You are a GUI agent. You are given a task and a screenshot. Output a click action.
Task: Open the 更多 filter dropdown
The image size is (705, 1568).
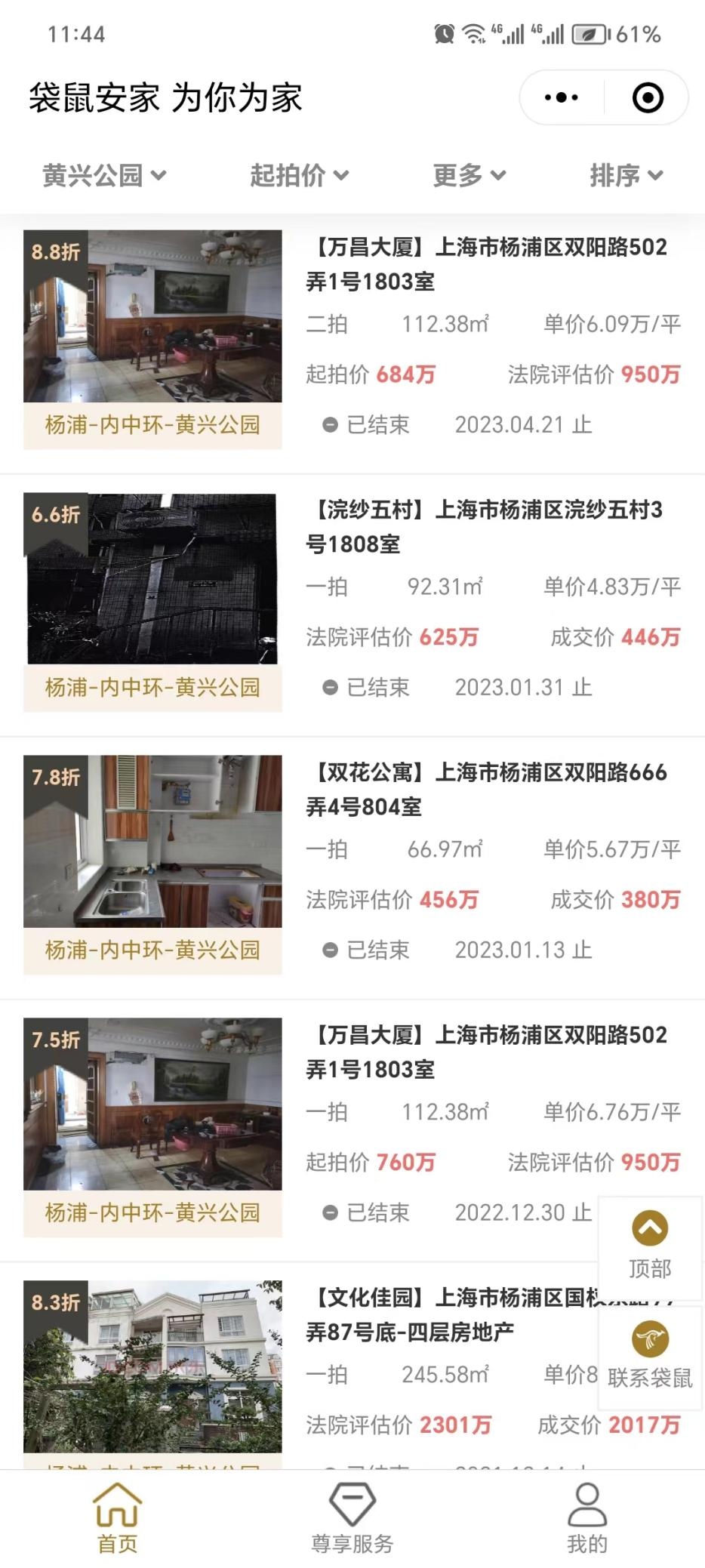pos(469,175)
